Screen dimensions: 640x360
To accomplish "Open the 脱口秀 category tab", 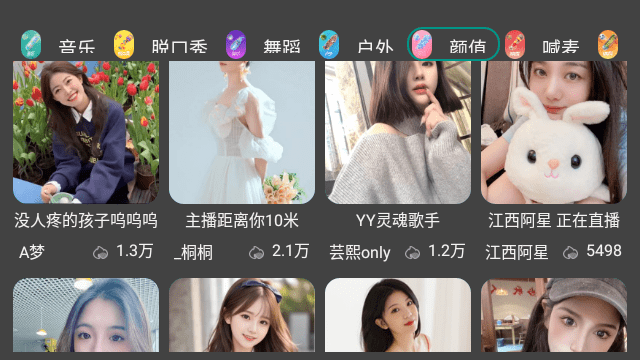I will pos(161,45).
